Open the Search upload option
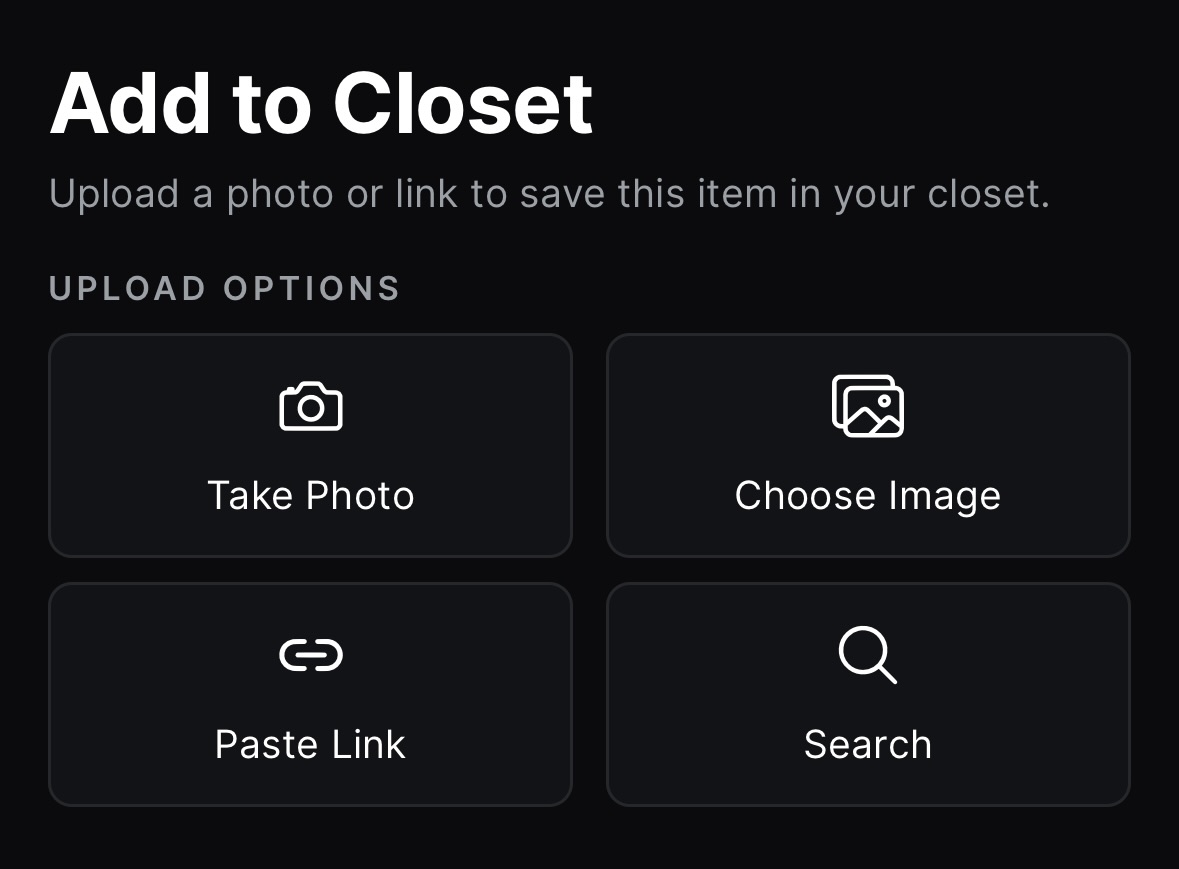The image size is (1179, 869). 868,694
